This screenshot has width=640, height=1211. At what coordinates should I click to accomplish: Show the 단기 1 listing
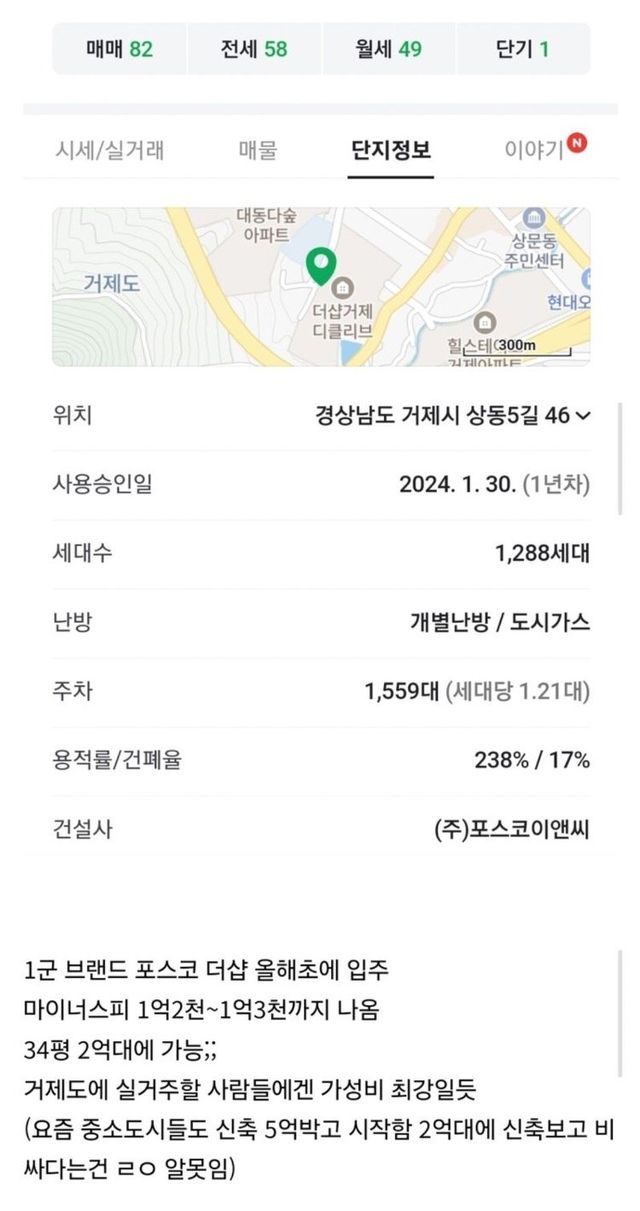point(523,49)
